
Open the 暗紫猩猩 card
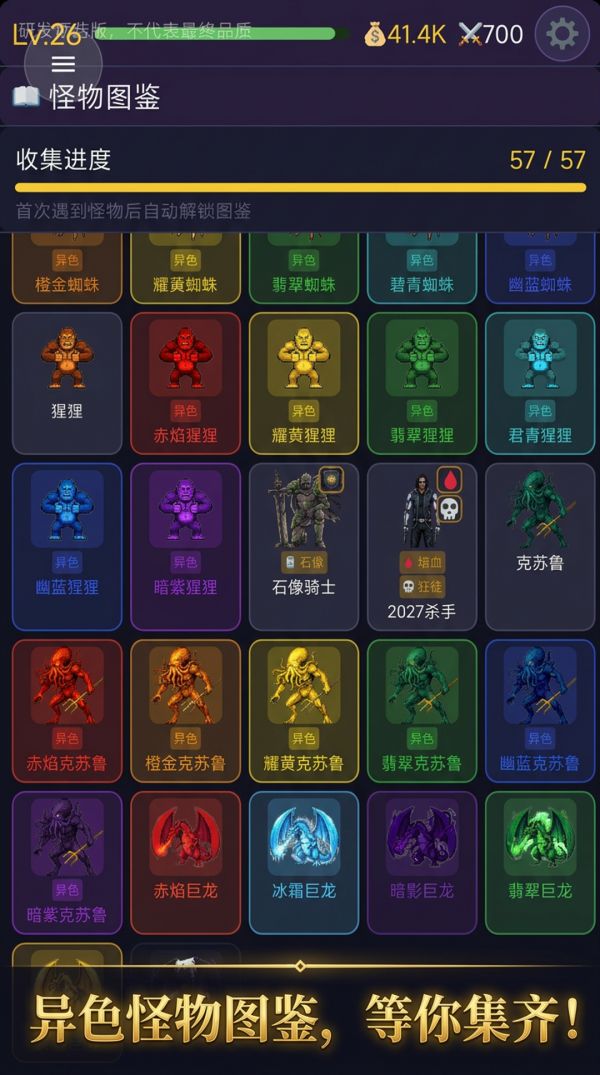coord(185,545)
